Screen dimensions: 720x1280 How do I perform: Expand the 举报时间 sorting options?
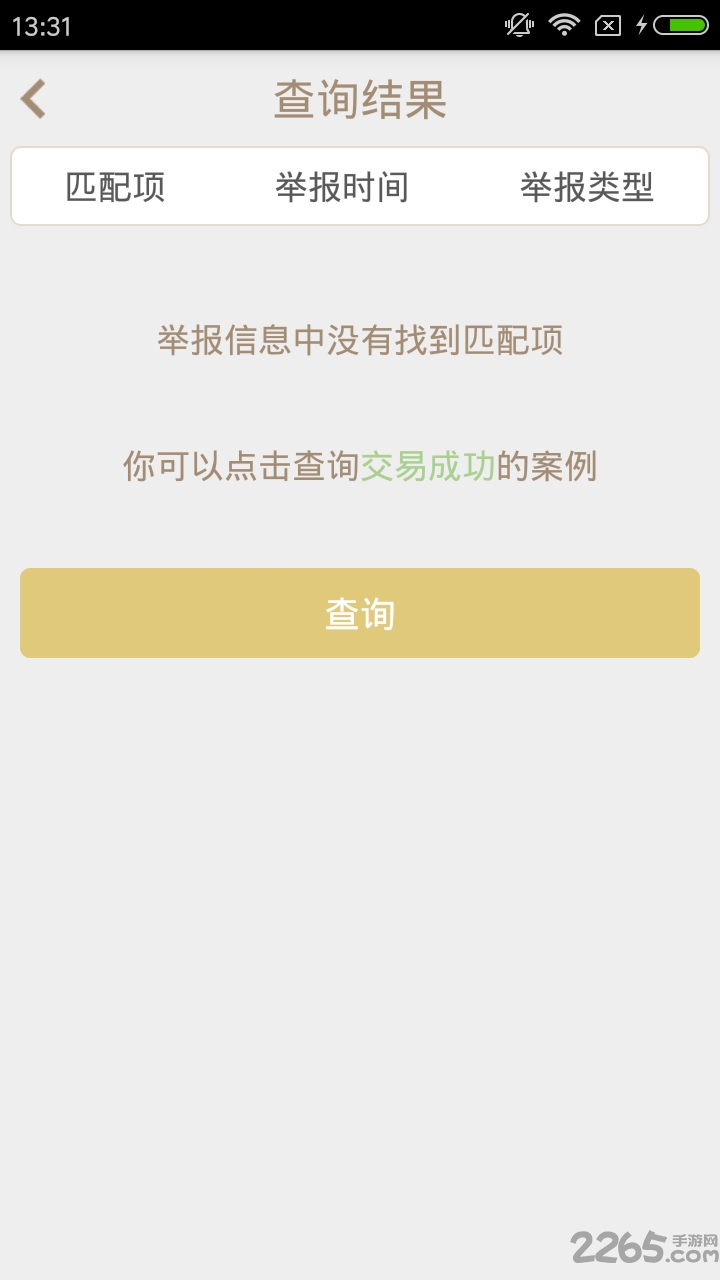(x=341, y=187)
